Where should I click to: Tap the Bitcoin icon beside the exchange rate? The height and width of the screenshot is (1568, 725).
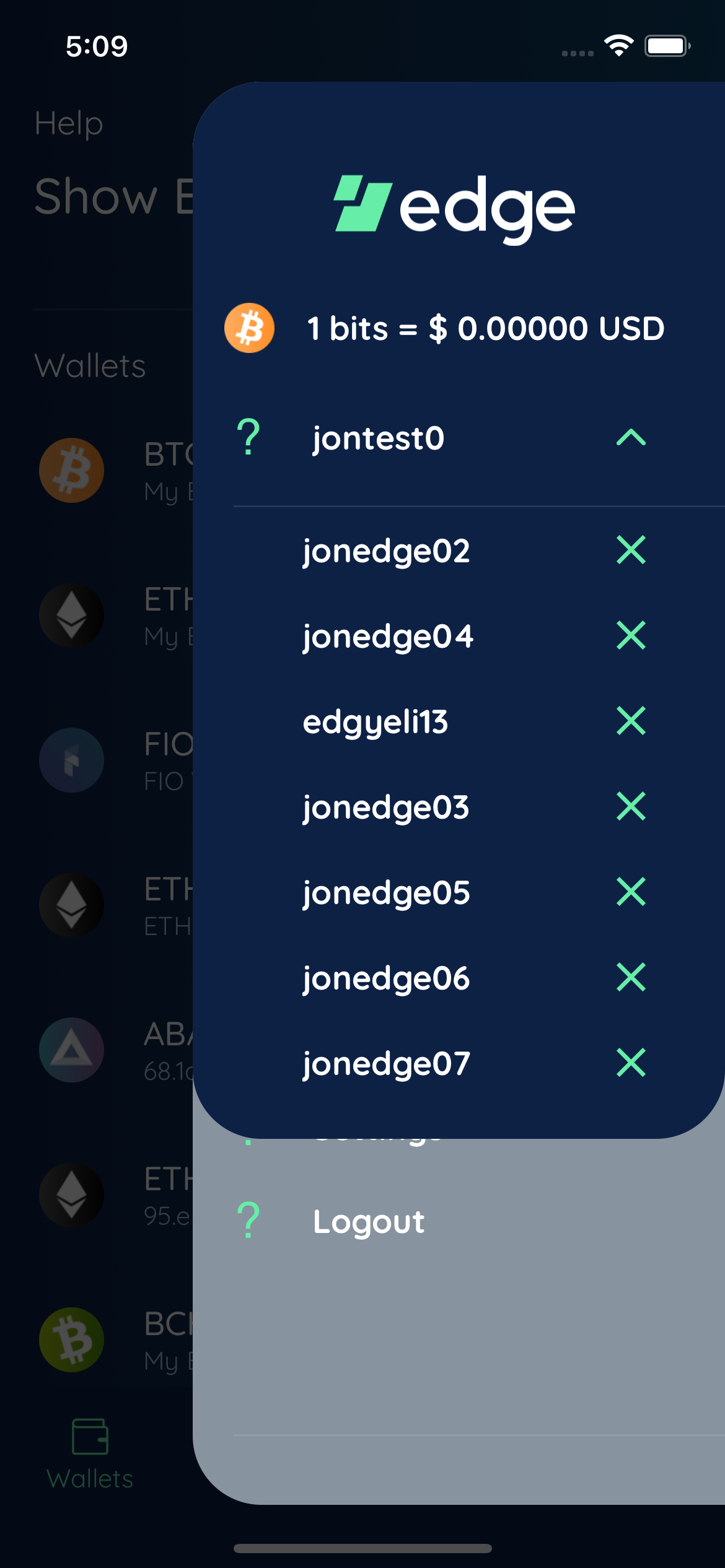click(248, 329)
